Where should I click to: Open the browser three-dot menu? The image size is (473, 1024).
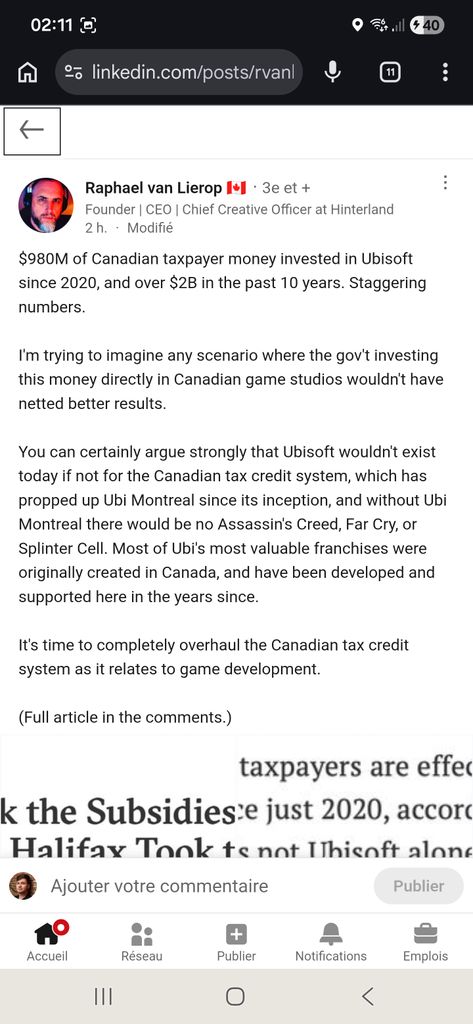(445, 72)
